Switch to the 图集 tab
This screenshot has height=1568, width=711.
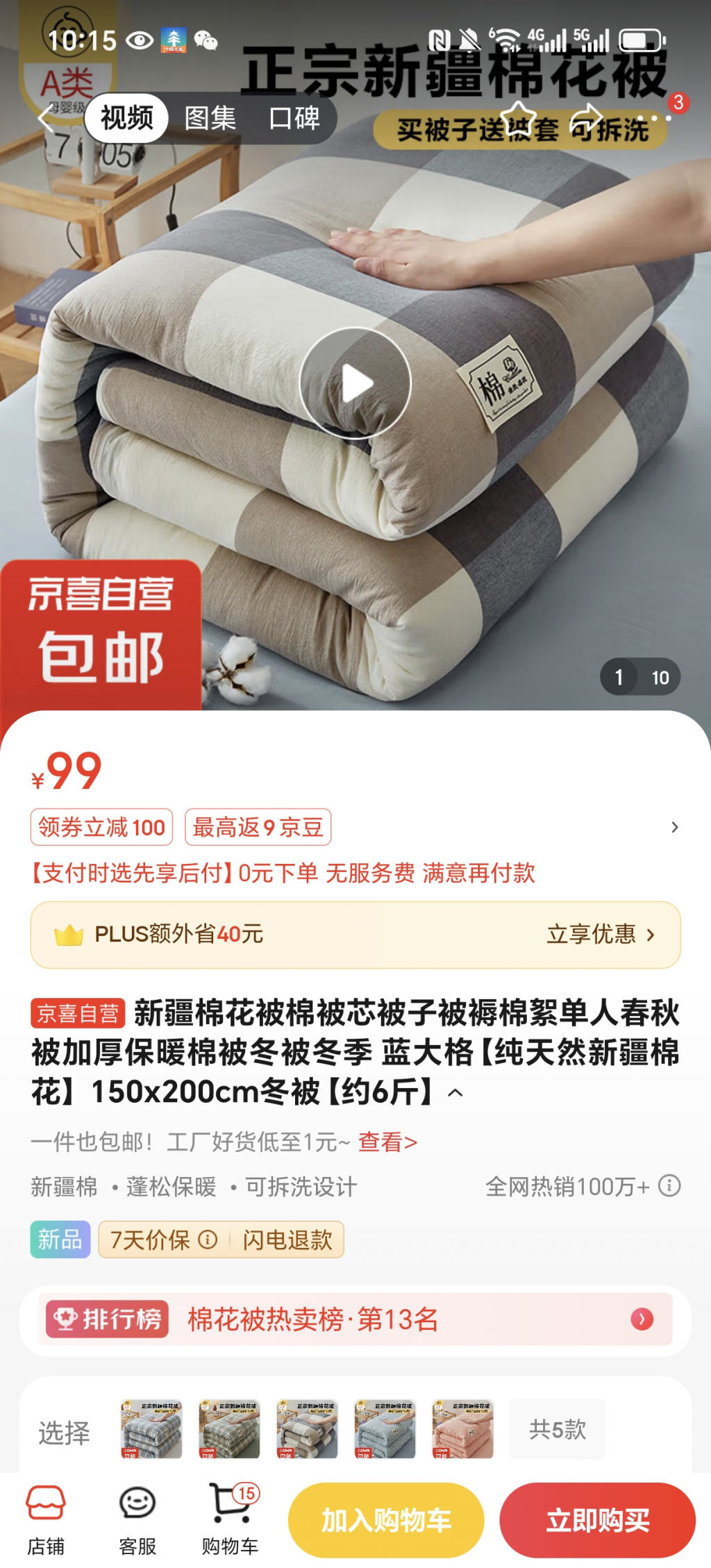pyautogui.click(x=210, y=118)
